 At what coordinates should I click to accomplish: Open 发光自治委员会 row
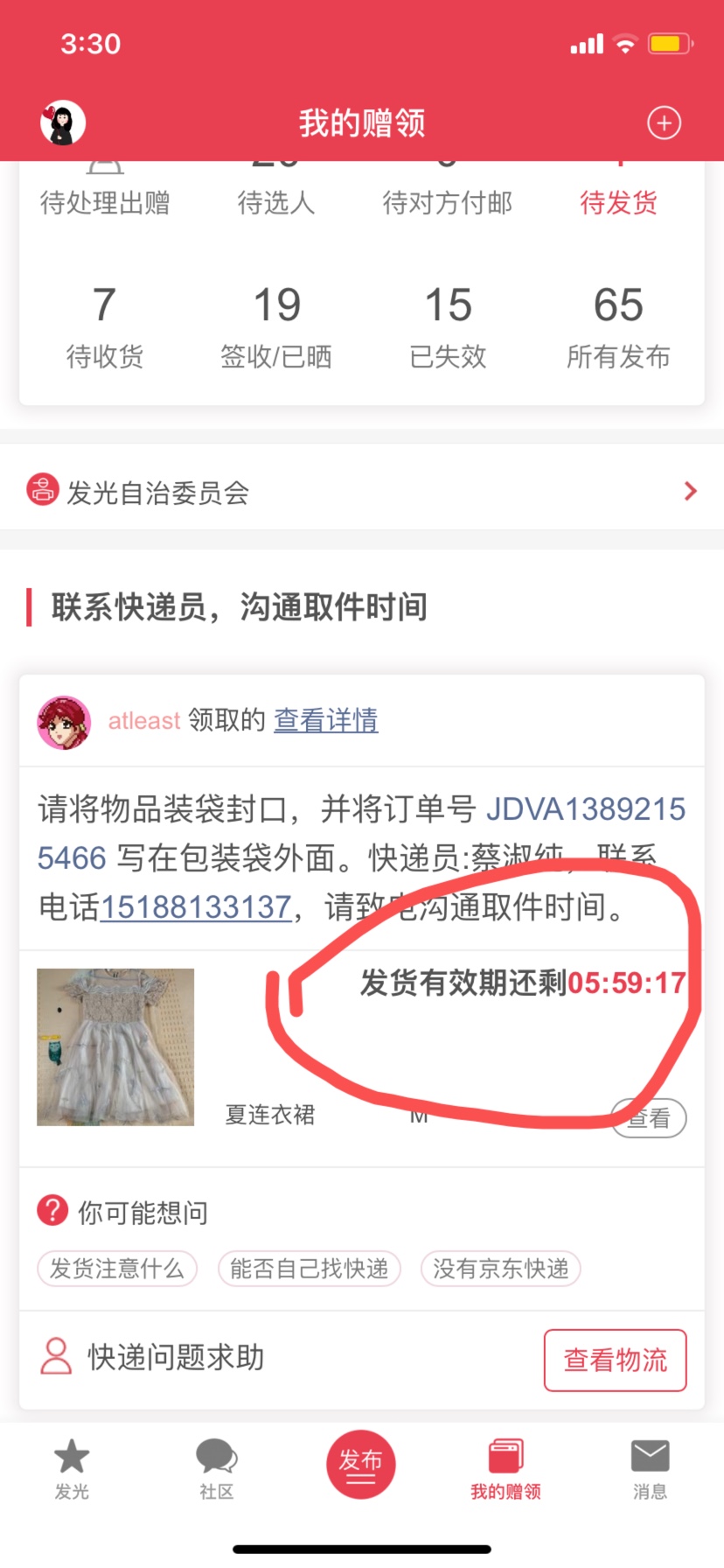[x=362, y=492]
